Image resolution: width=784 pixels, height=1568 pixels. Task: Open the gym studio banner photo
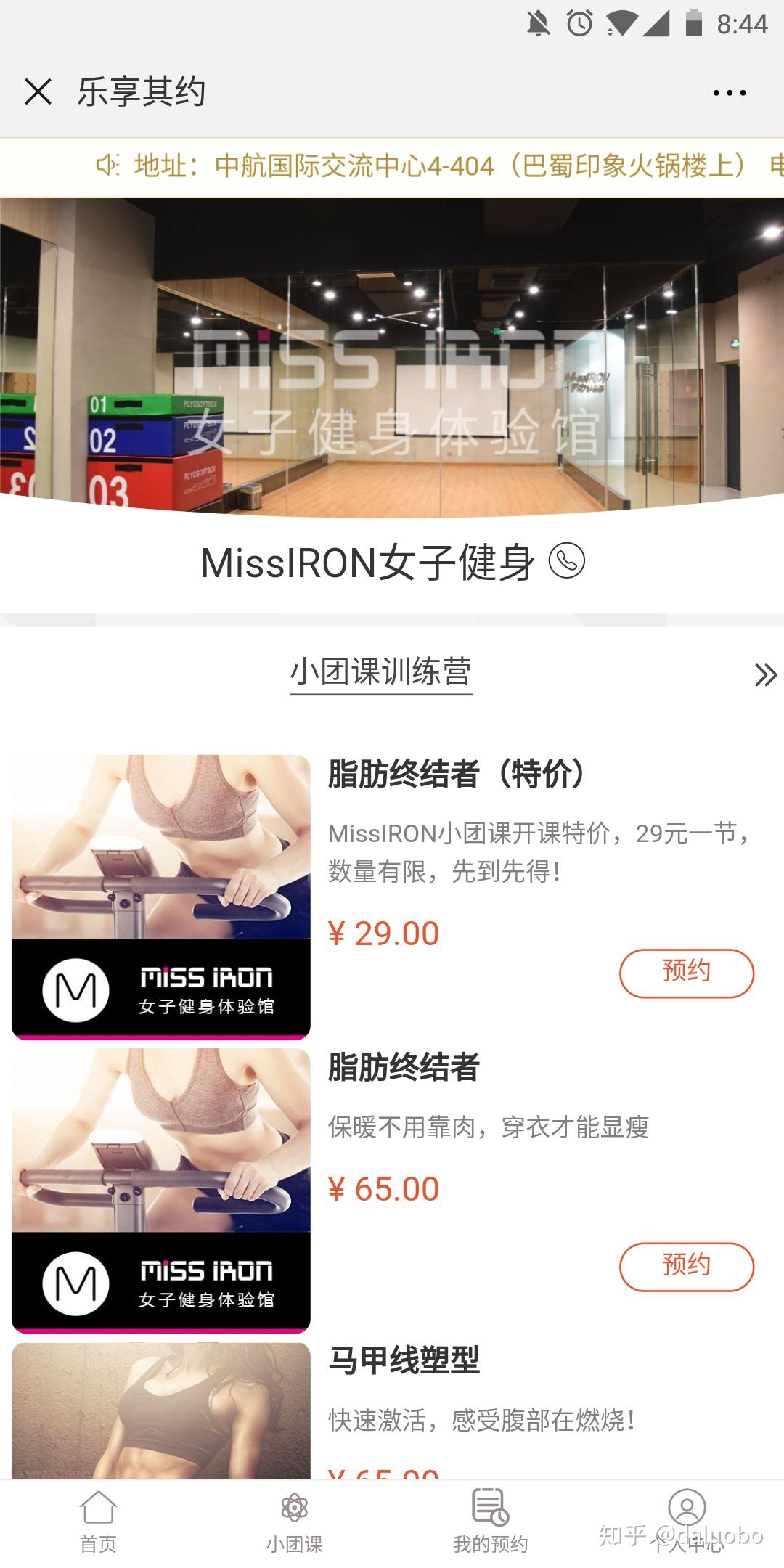(392, 356)
